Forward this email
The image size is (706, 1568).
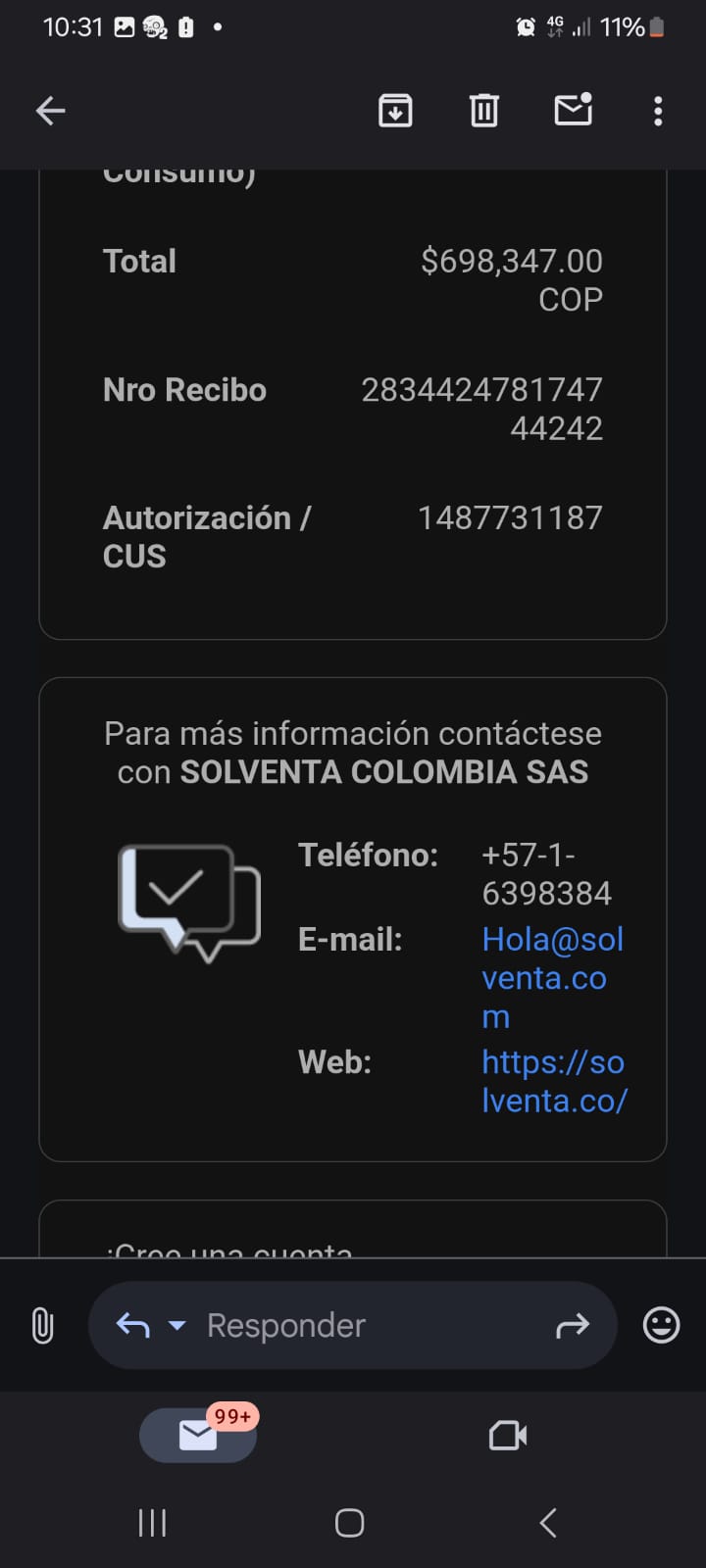[x=573, y=1326]
